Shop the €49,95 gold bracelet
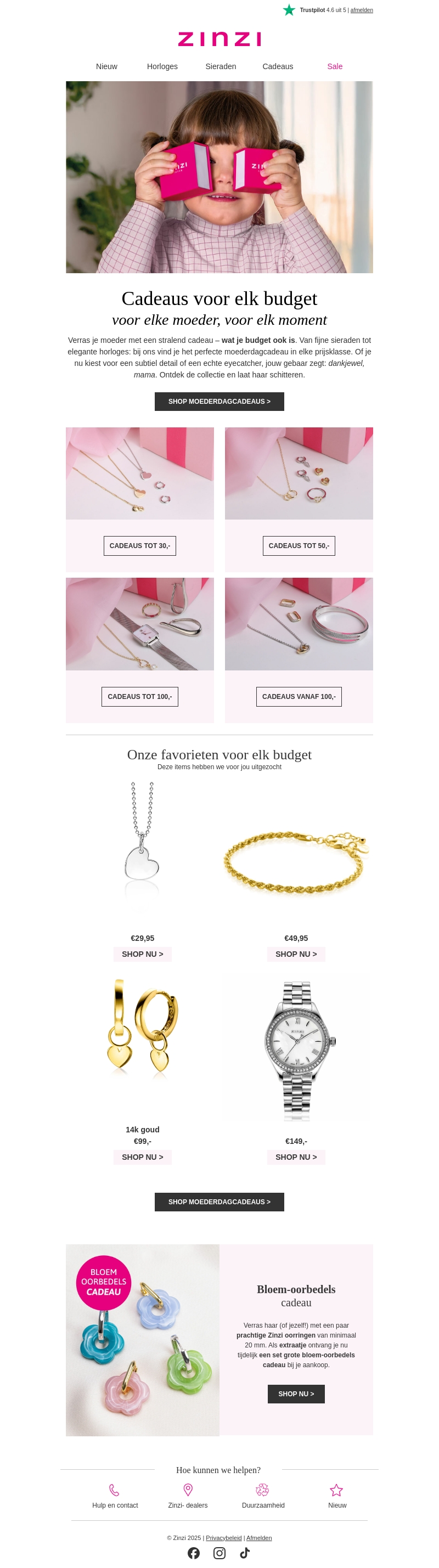The image size is (439, 1568). click(296, 954)
